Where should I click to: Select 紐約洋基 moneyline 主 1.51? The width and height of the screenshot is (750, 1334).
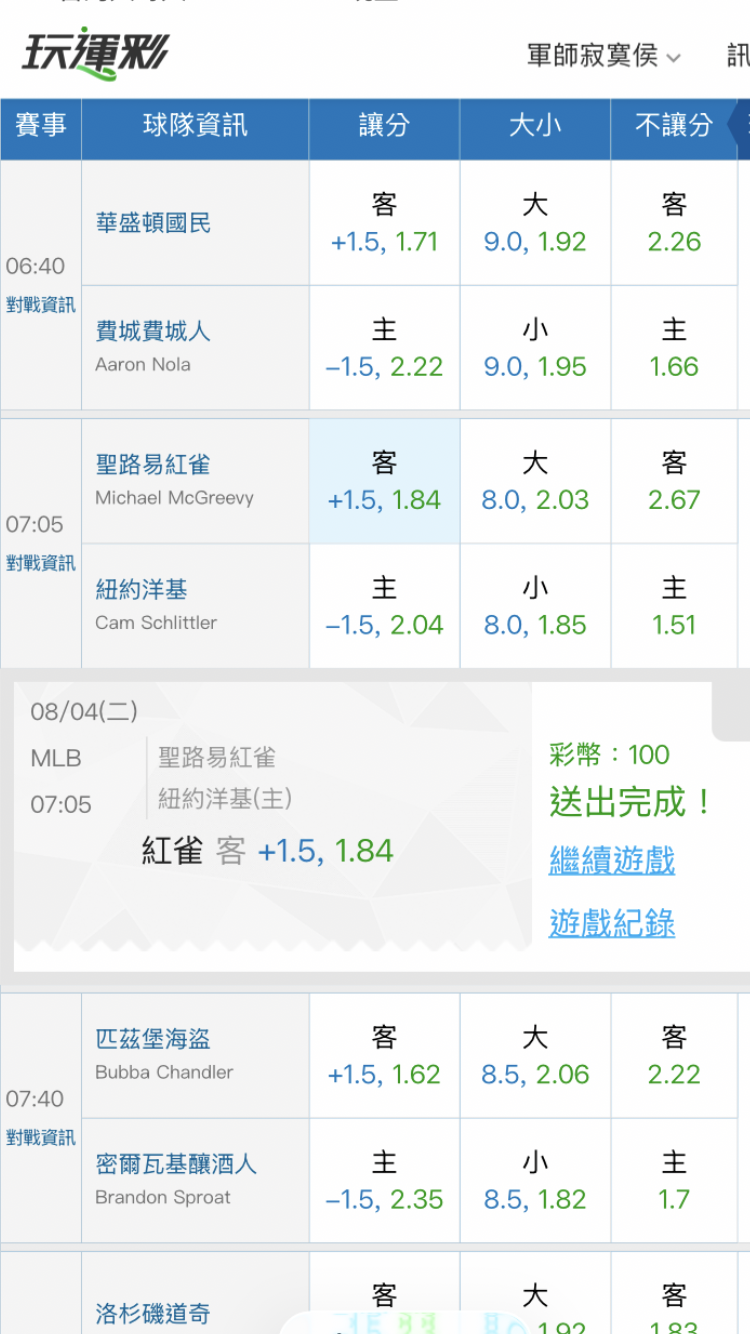click(x=674, y=606)
